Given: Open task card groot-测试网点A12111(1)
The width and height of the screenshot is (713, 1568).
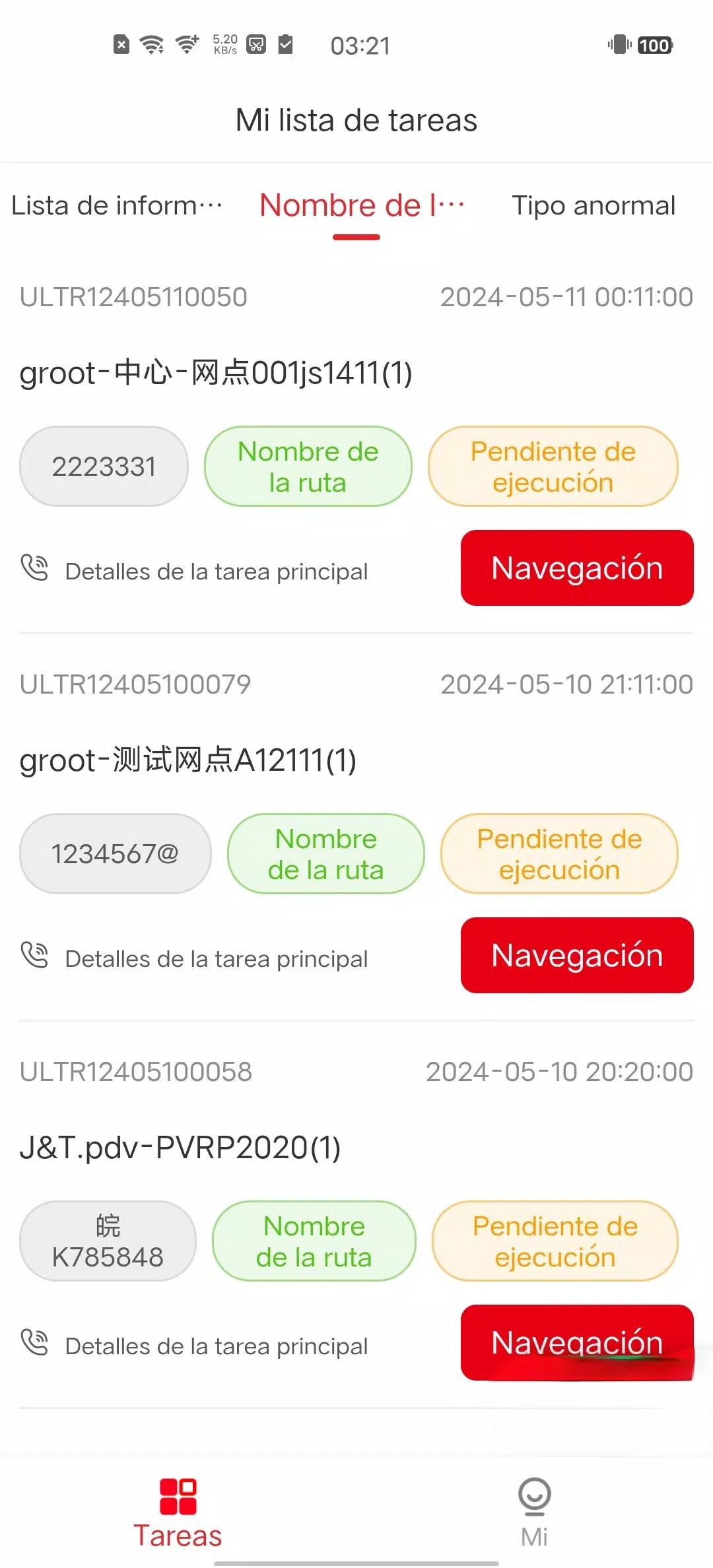Looking at the screenshot, I should point(188,761).
